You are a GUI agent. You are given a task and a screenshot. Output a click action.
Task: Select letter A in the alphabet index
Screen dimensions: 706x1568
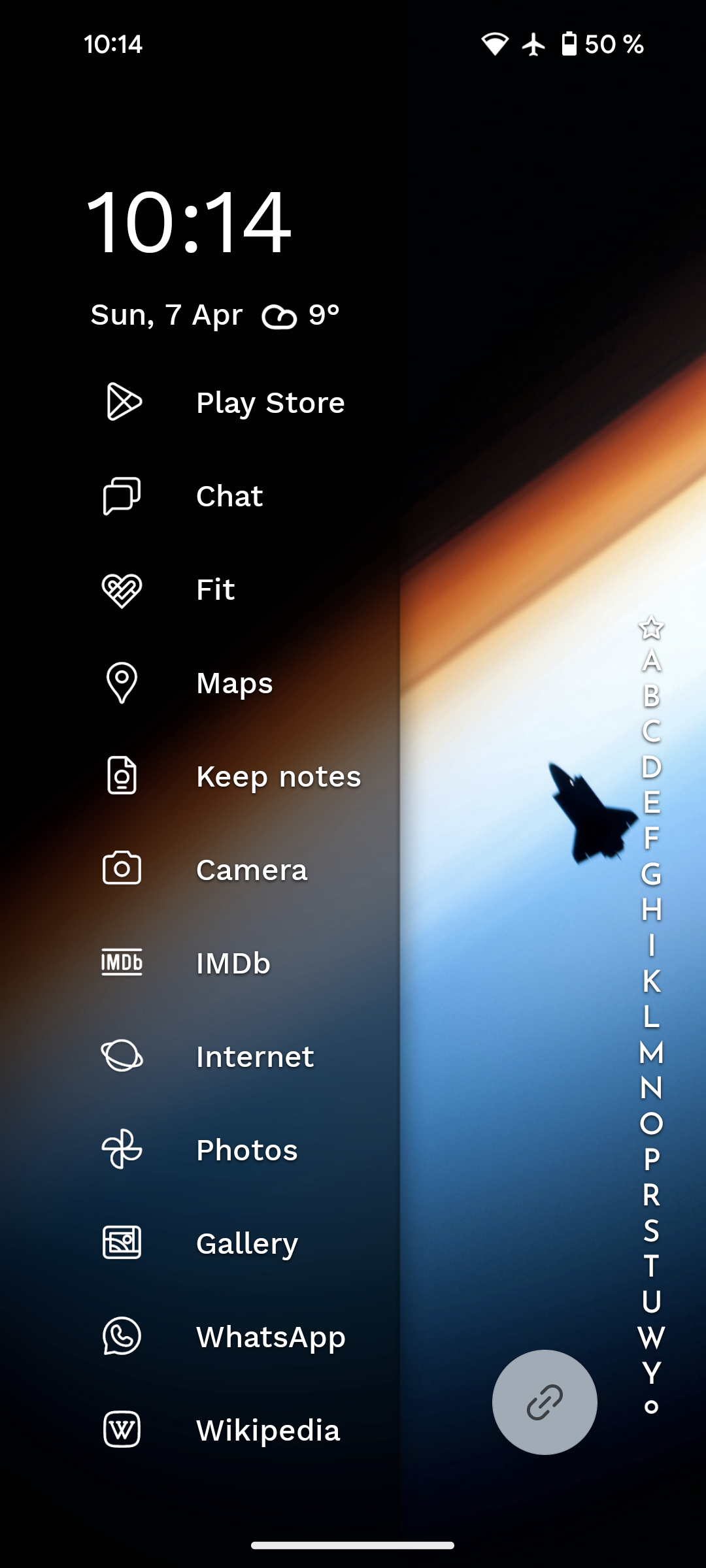tap(651, 661)
